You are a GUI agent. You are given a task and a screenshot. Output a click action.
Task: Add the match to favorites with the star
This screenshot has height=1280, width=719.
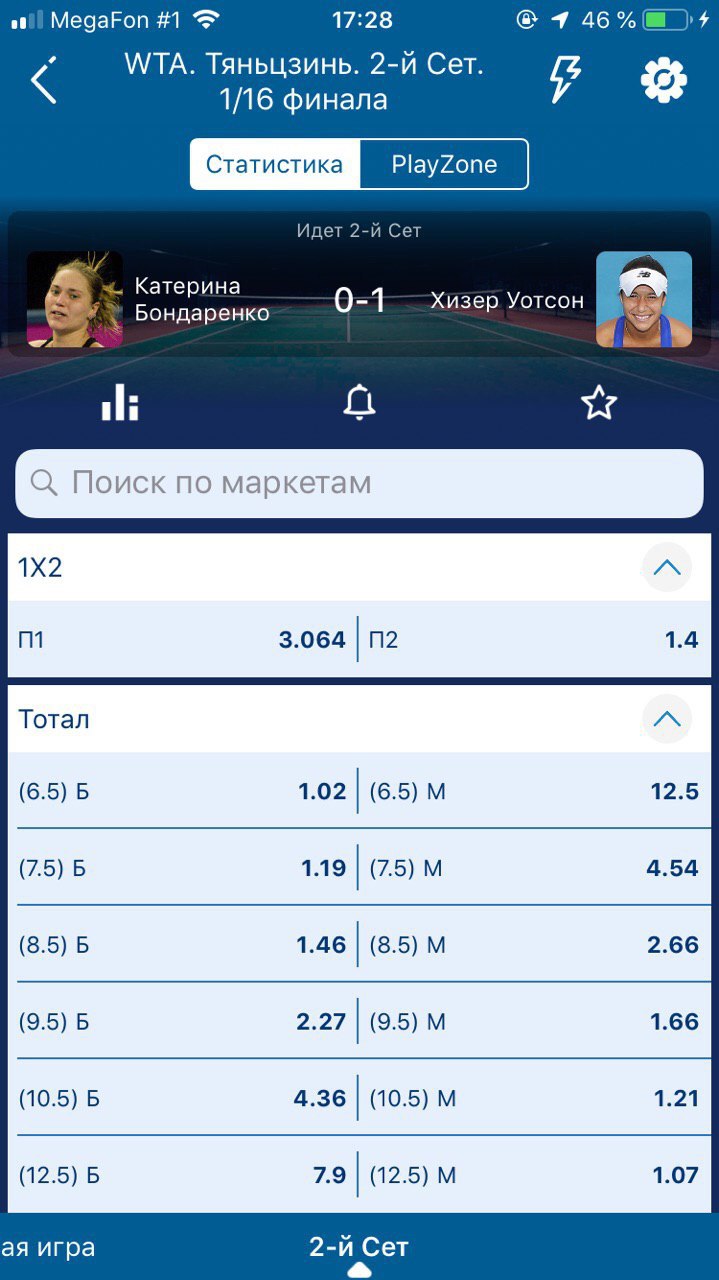(x=599, y=403)
